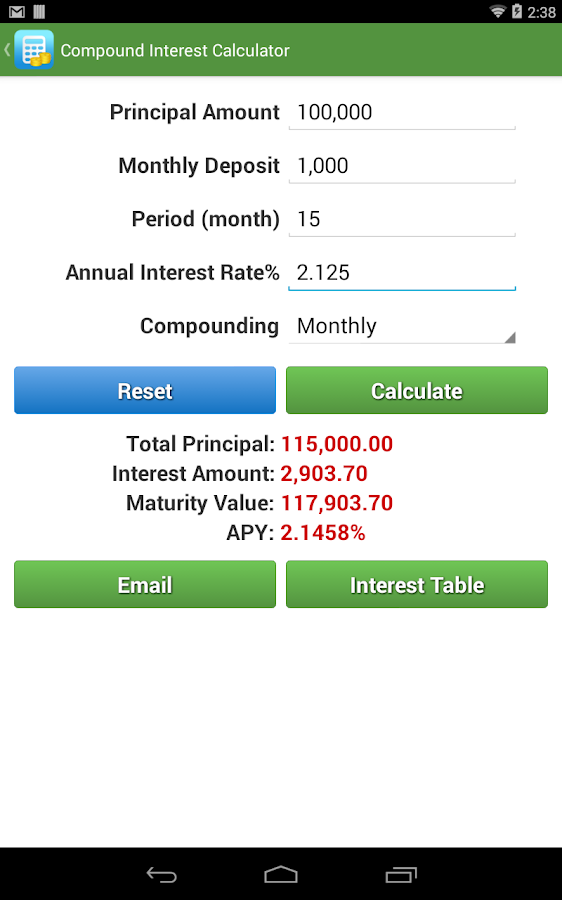Tap the Calculate button
The width and height of the screenshot is (562, 900).
pyautogui.click(x=417, y=390)
